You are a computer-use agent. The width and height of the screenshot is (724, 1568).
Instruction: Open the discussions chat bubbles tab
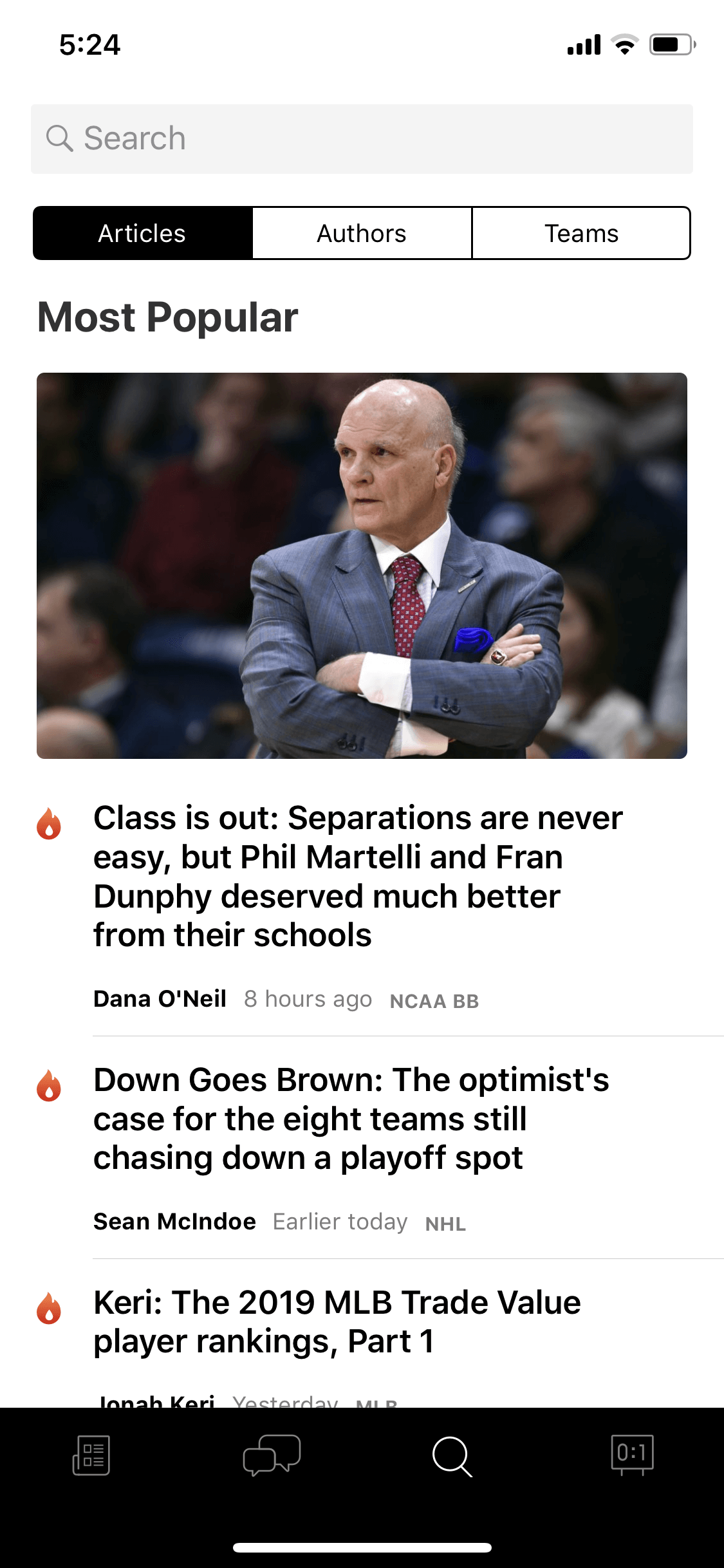tap(272, 1455)
